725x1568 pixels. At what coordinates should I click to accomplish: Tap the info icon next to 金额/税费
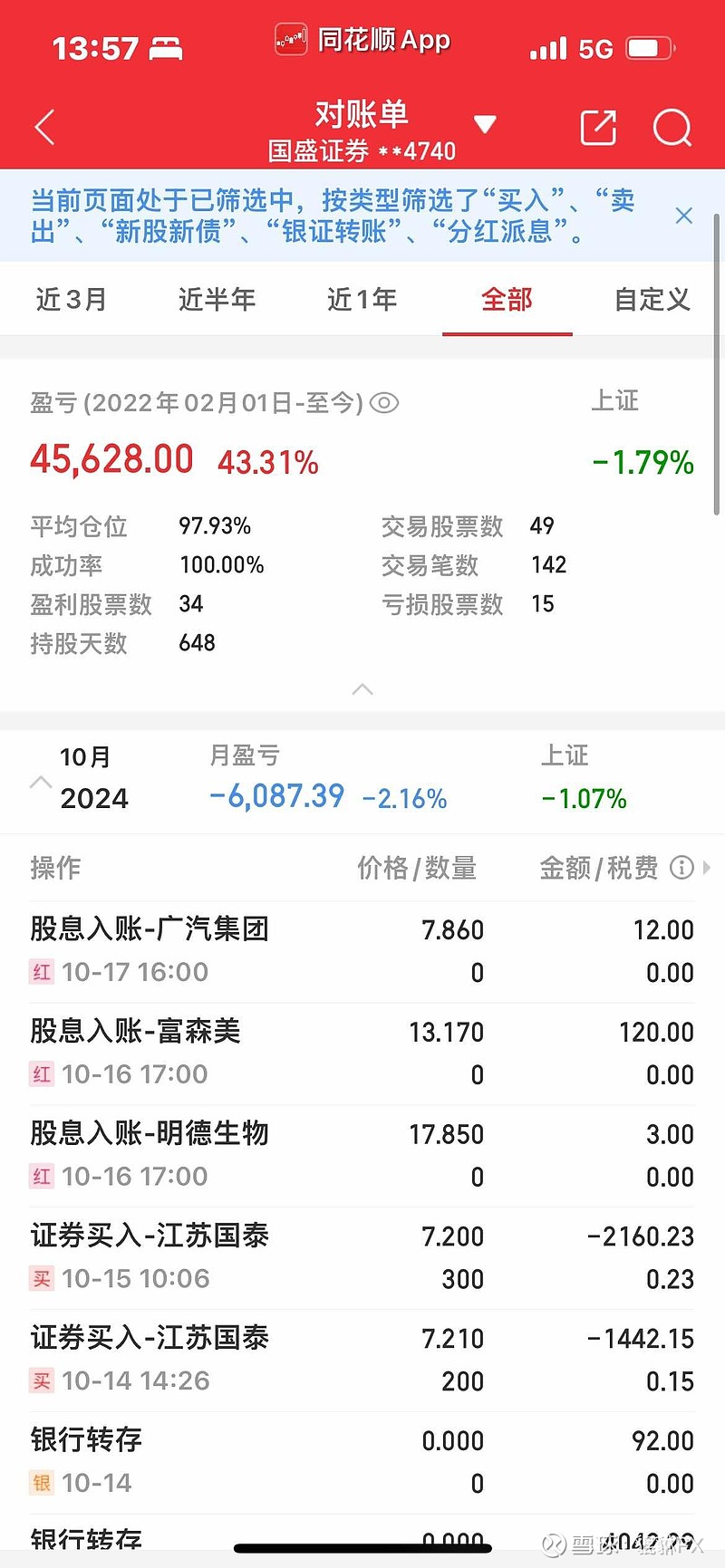click(x=681, y=868)
